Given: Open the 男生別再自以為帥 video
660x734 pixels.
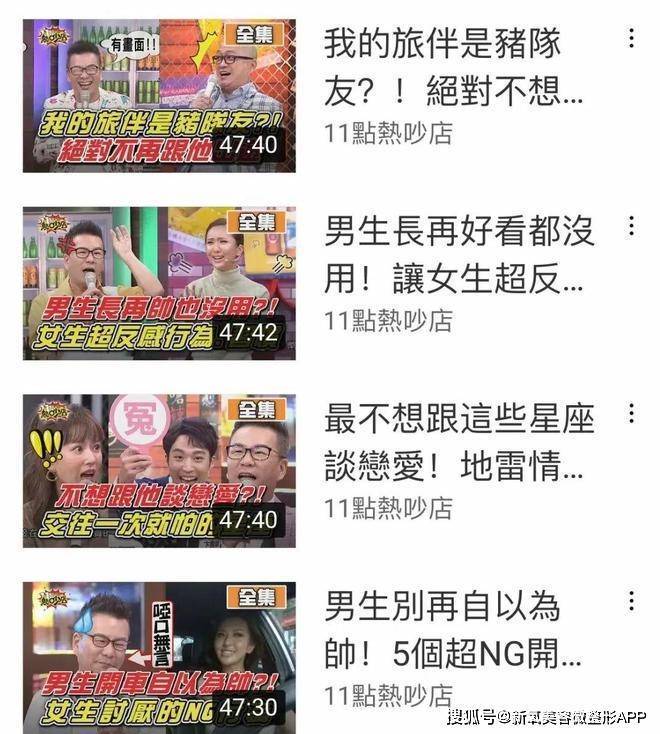Looking at the screenshot, I should coord(159,657).
